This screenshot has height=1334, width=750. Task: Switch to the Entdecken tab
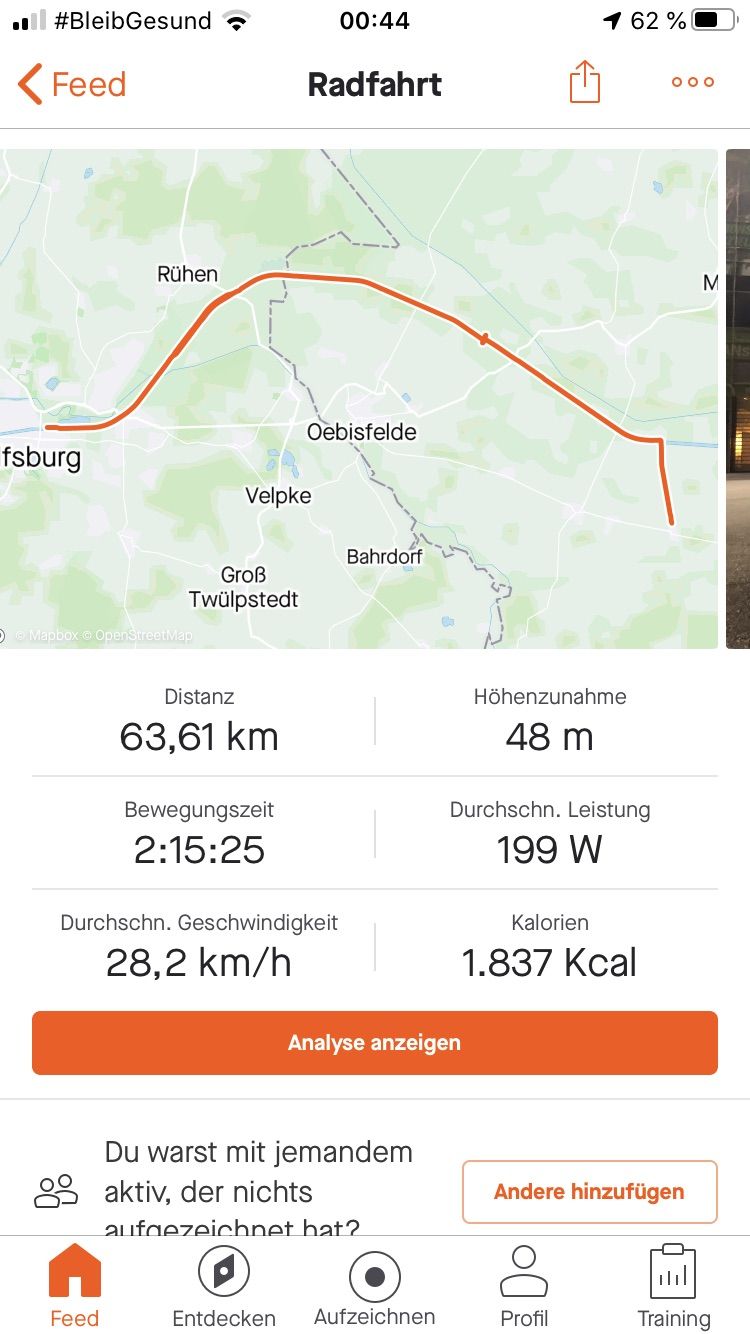[224, 1287]
